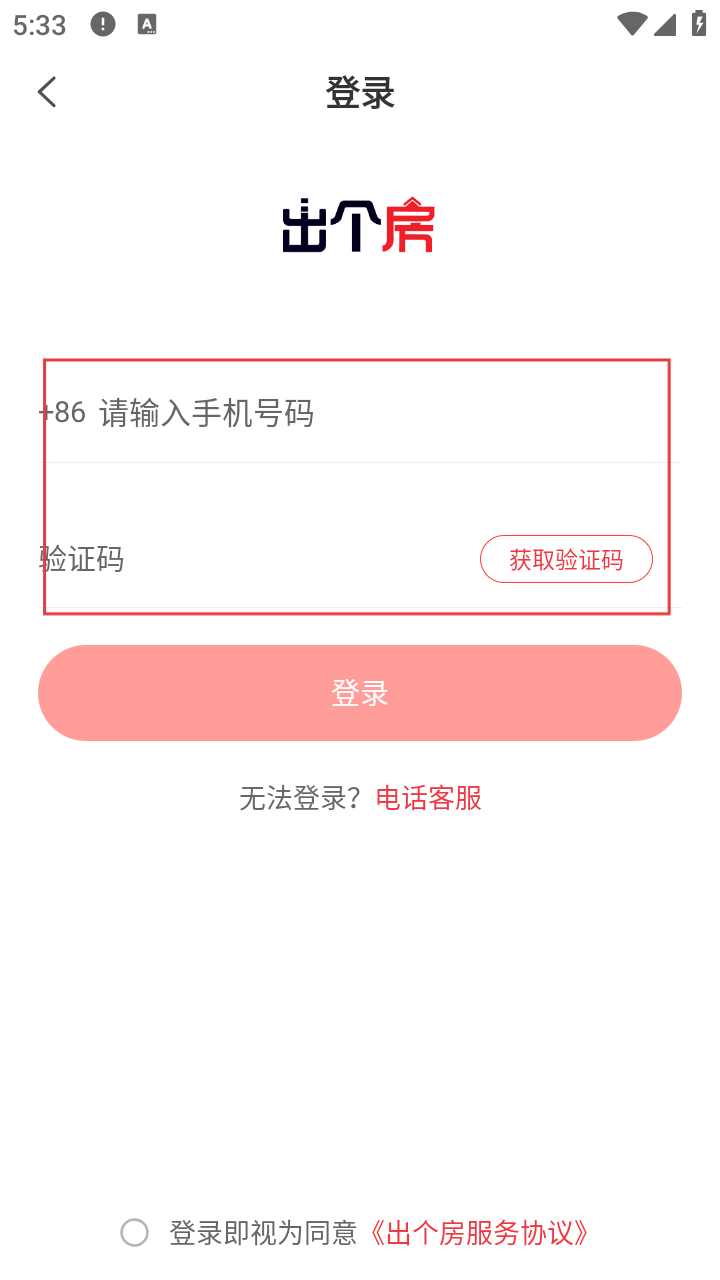The height and width of the screenshot is (1280, 720).
Task: Open the 《出个房服务协议》 link
Action: pos(478,1233)
